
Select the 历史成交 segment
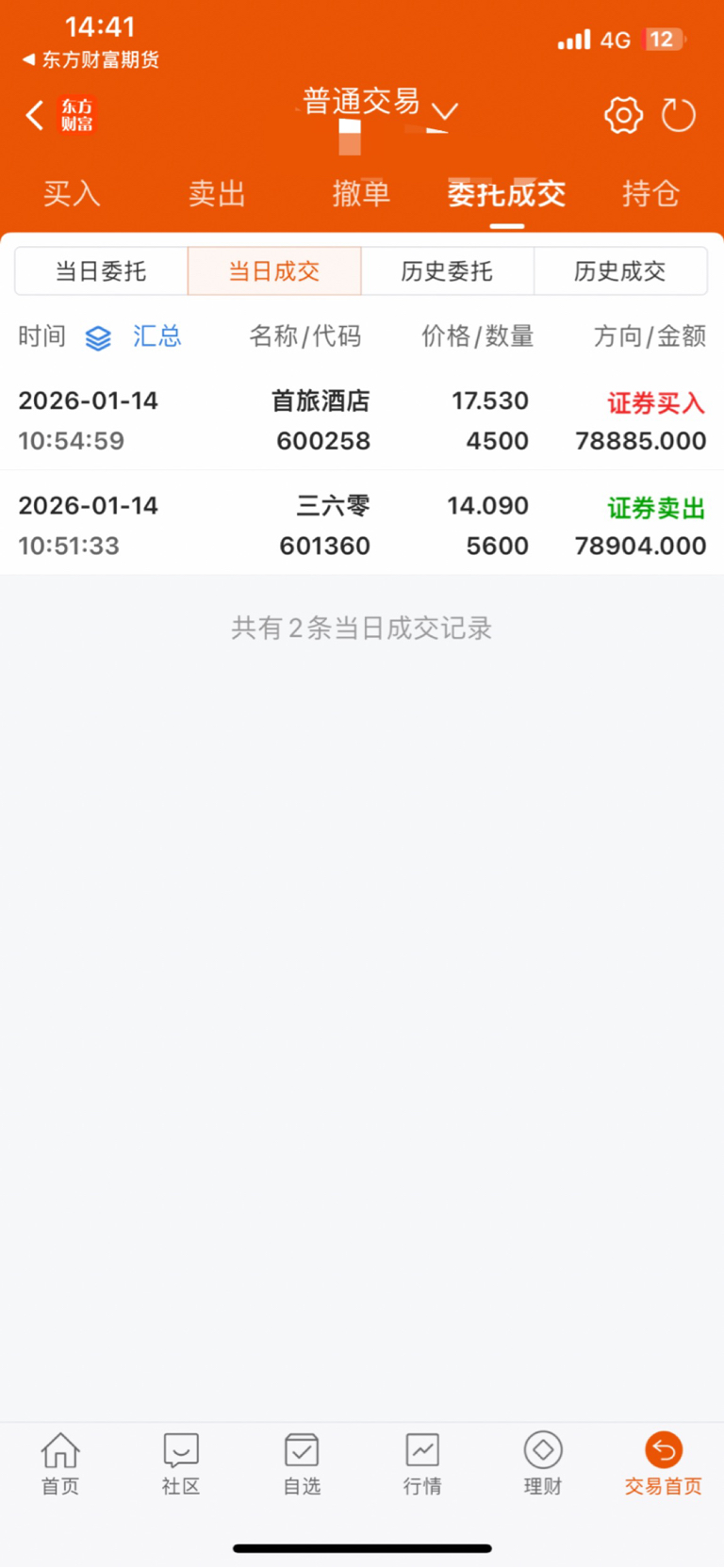[x=620, y=271]
